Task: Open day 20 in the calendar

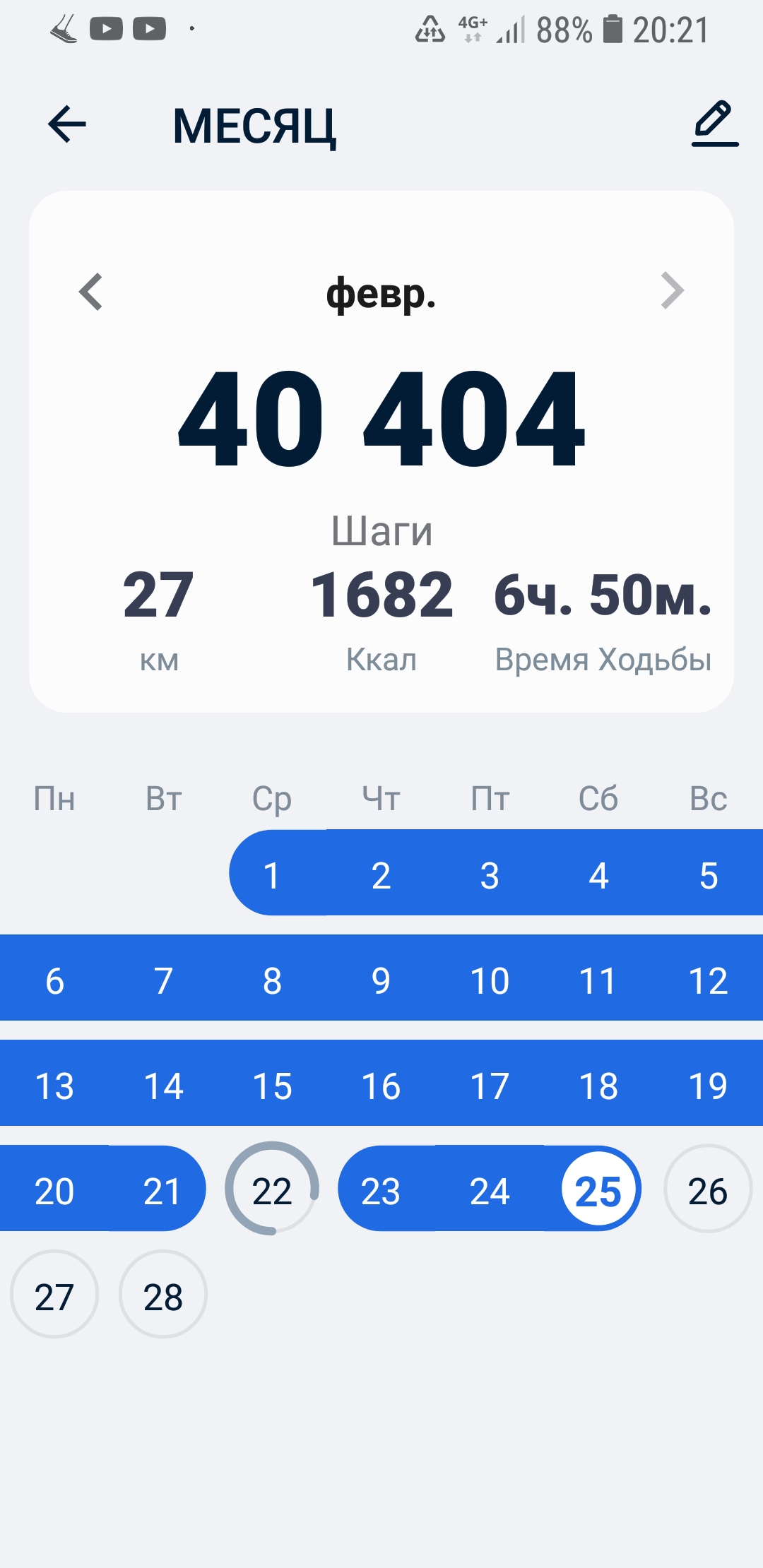Action: coord(54,1190)
